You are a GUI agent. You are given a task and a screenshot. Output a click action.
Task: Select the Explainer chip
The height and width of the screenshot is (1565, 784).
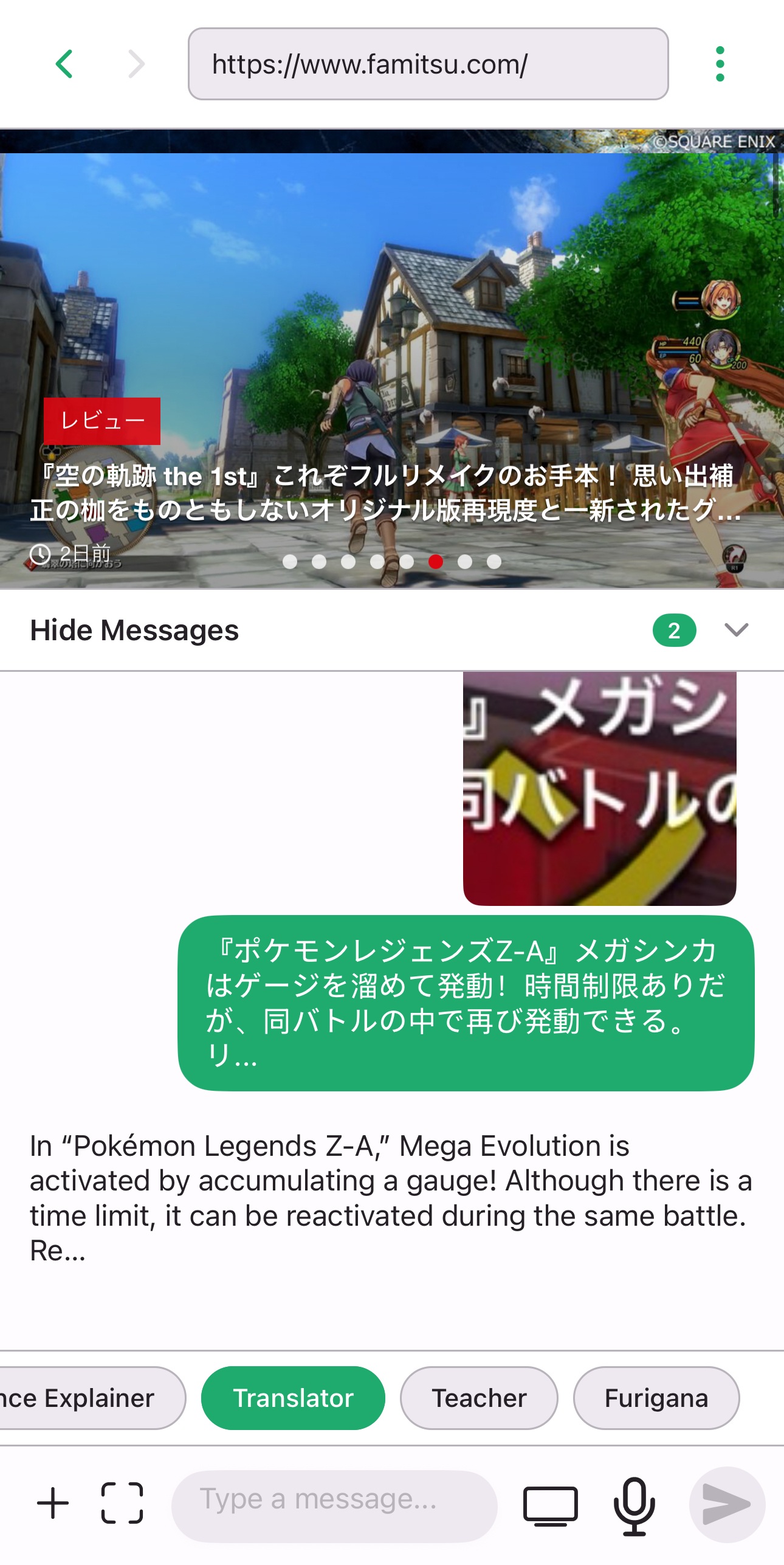(85, 1398)
